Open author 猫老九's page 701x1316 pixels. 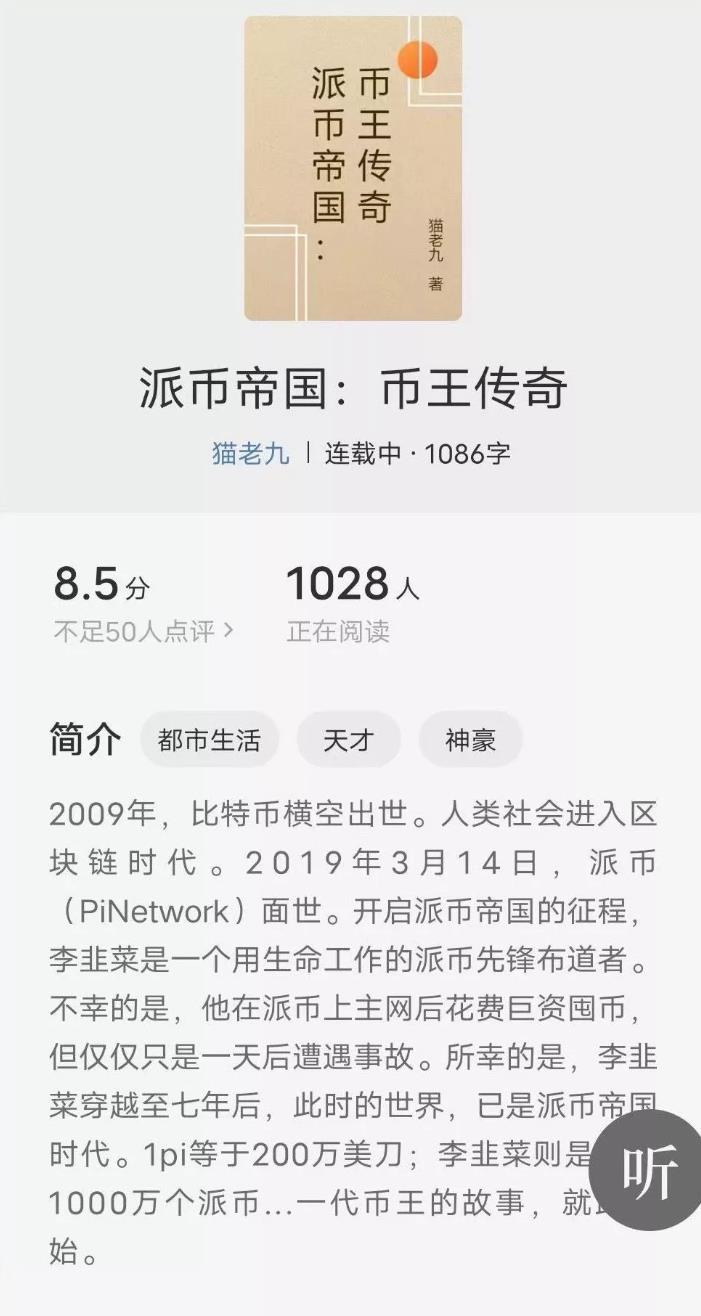pyautogui.click(x=250, y=453)
